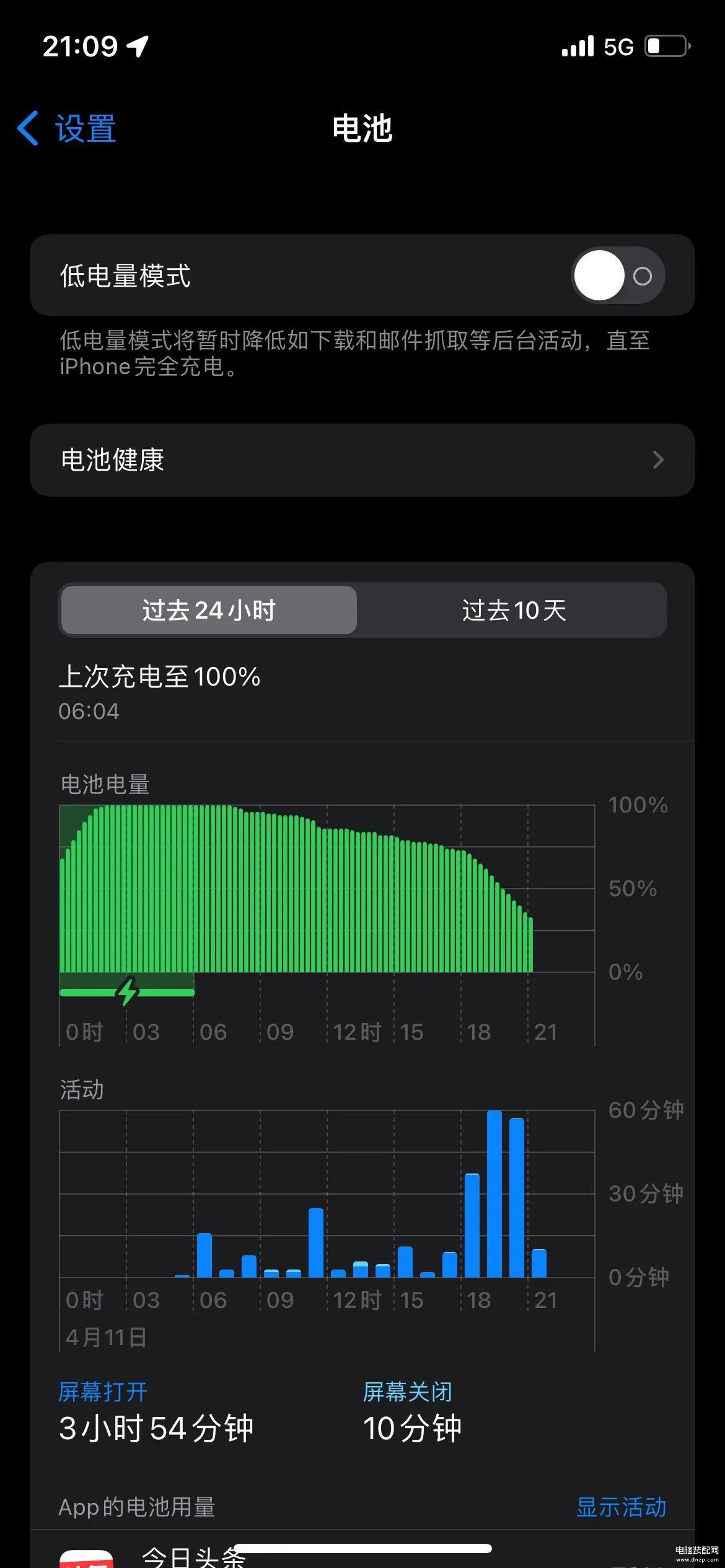Select the 过去24小时 segment
Viewport: 725px width, 1568px height.
[209, 610]
